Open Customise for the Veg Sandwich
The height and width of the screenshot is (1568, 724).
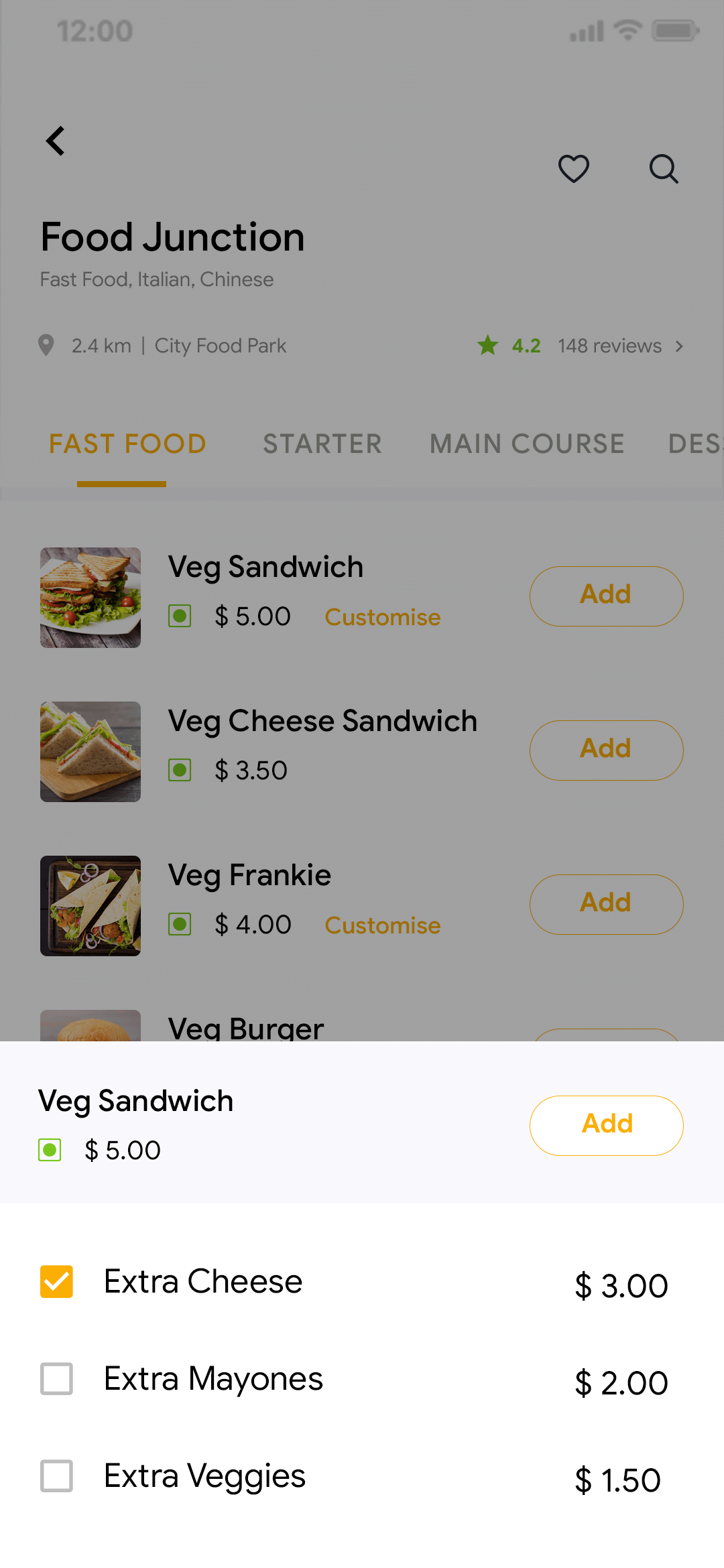pos(382,616)
